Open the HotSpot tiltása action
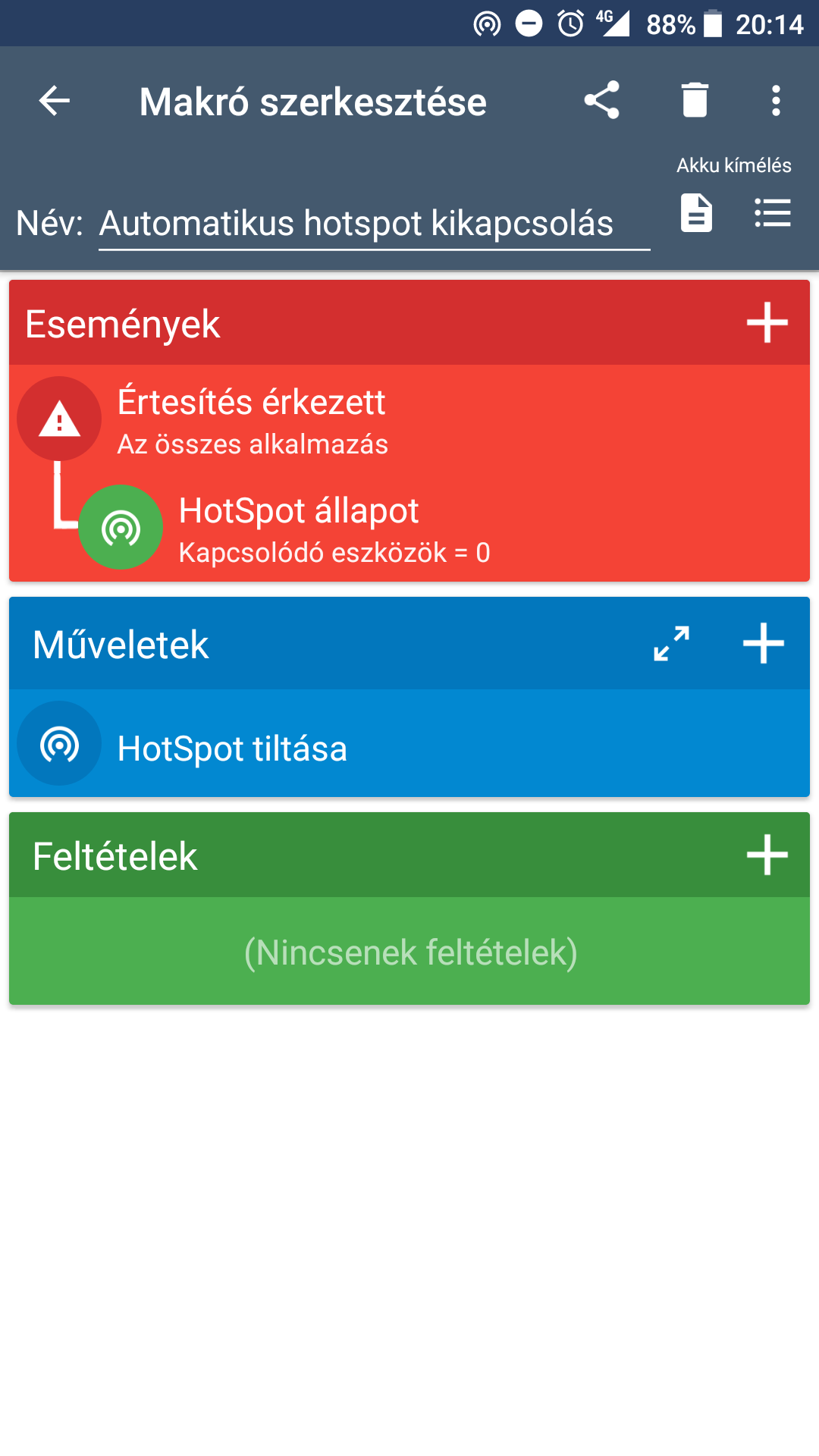 click(x=409, y=743)
